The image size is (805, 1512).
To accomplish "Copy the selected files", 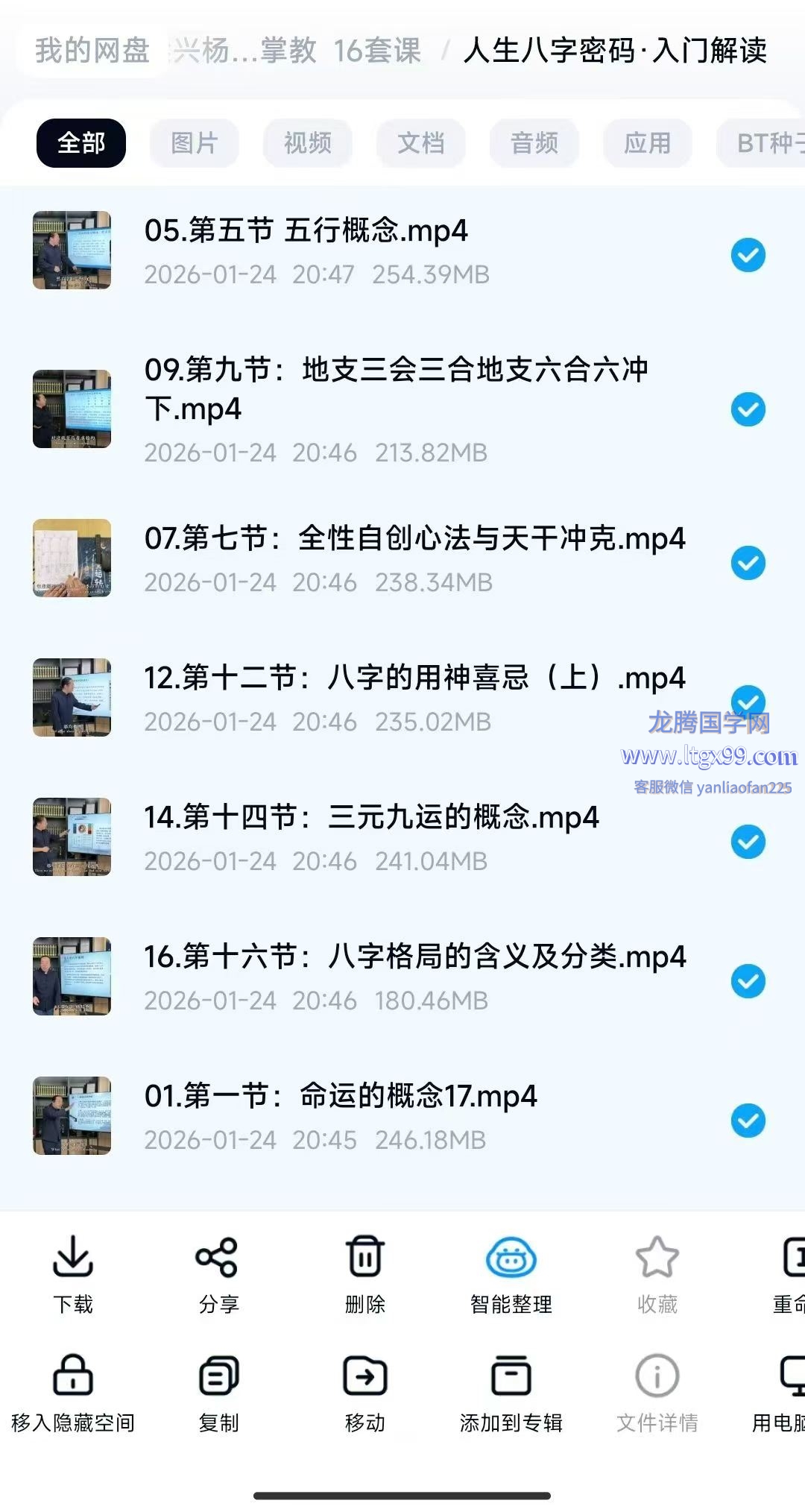I will pyautogui.click(x=218, y=1393).
